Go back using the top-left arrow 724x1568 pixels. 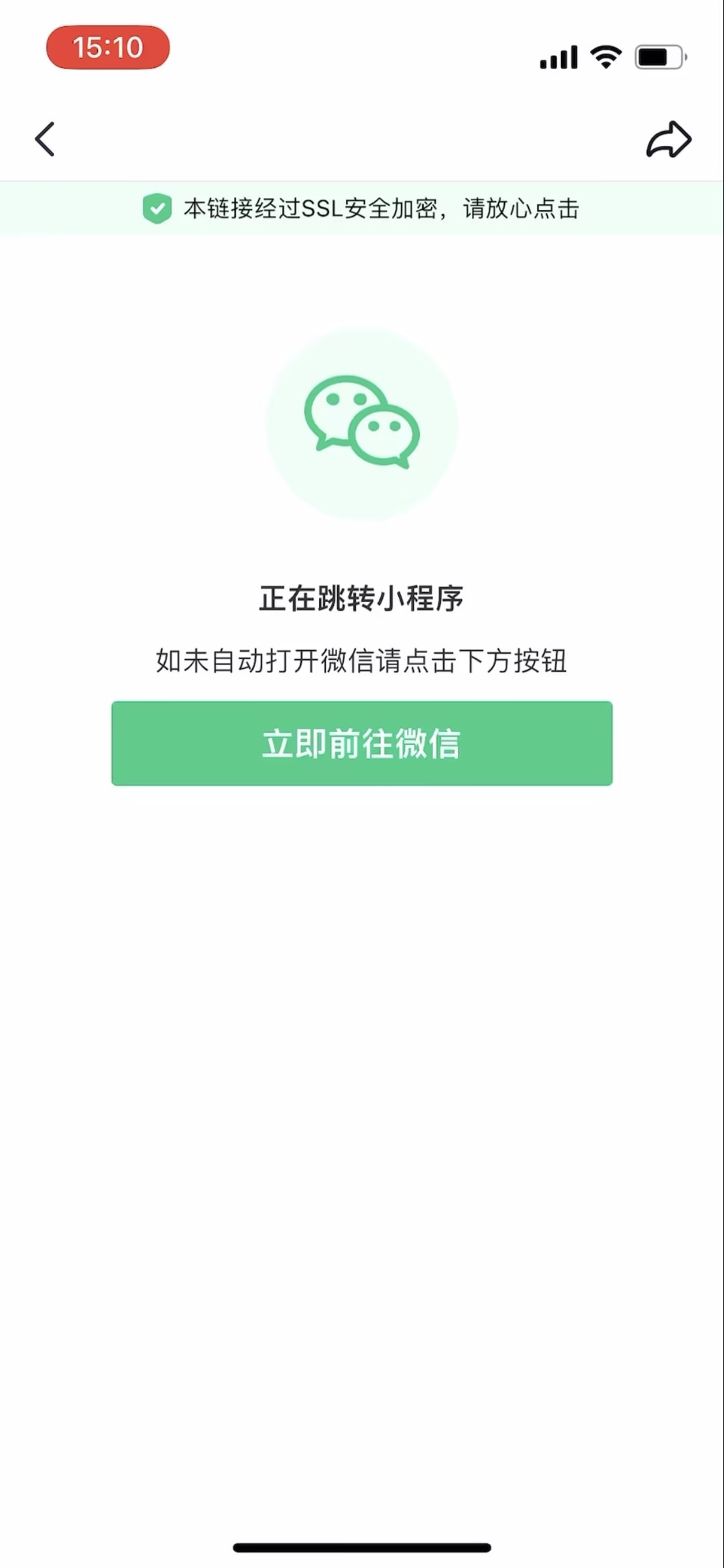point(45,139)
